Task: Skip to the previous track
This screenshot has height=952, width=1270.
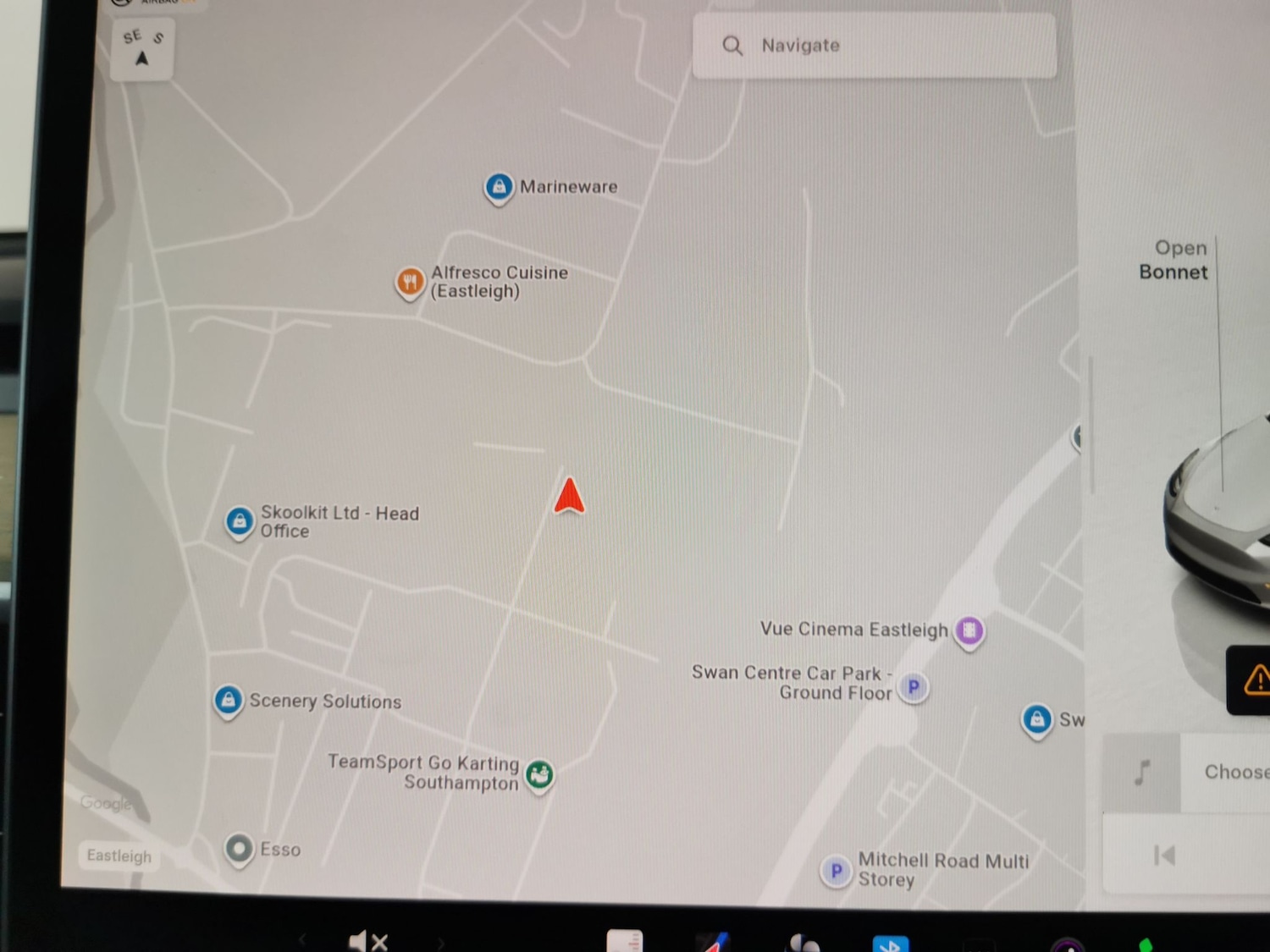Action: [x=1165, y=856]
